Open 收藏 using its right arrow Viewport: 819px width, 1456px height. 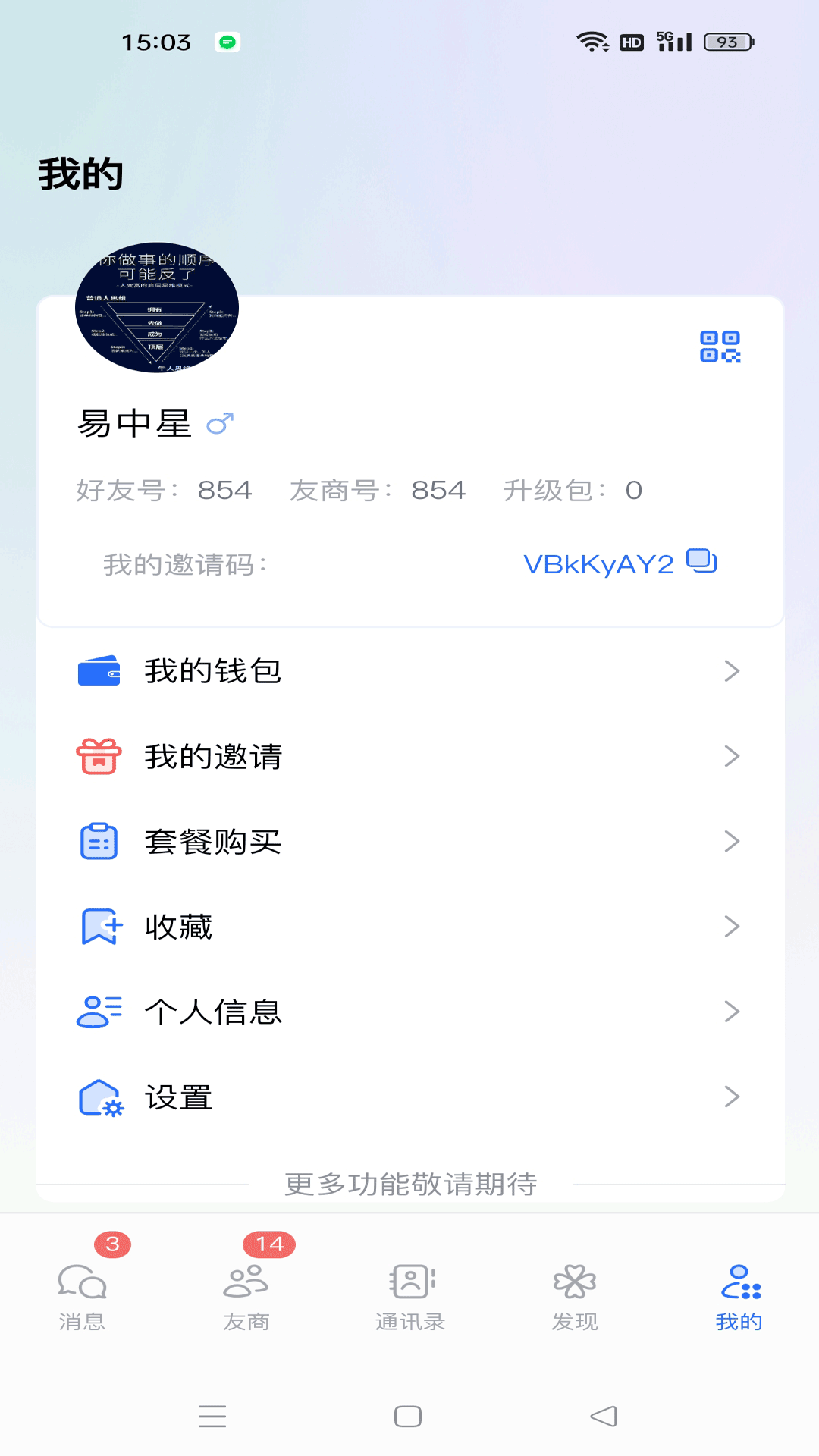[x=730, y=926]
